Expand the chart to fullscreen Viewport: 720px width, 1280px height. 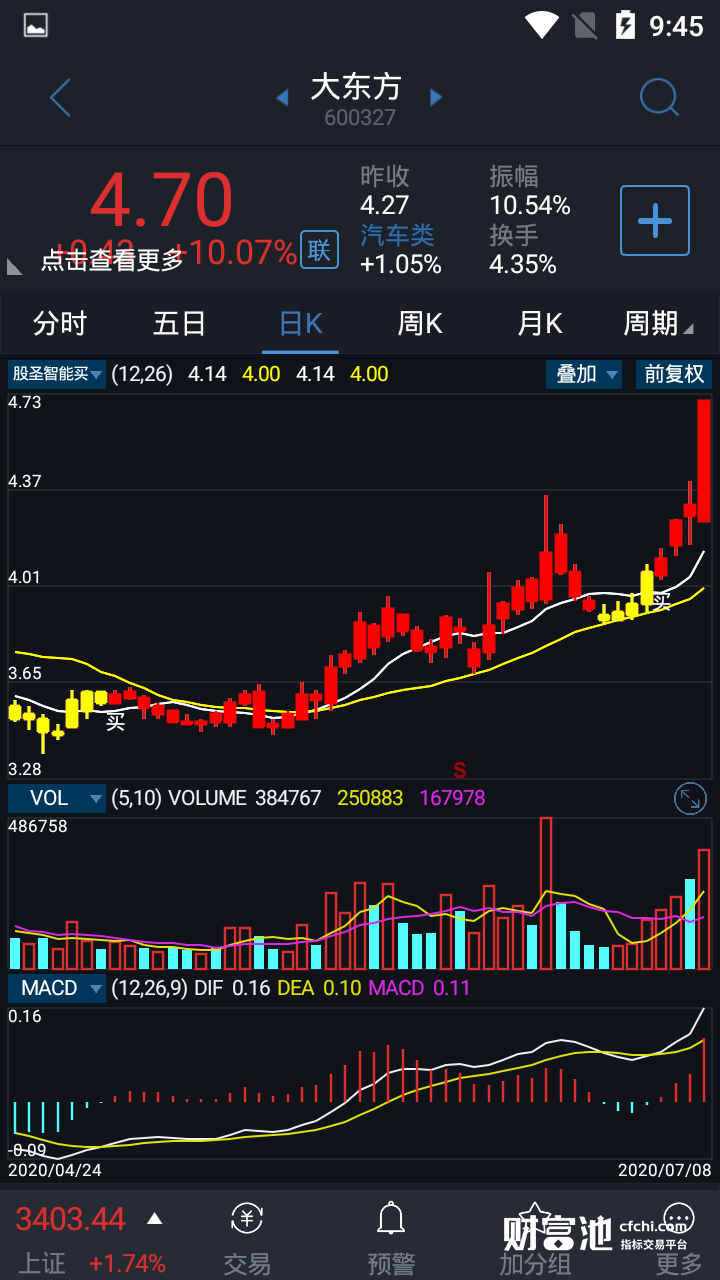690,798
